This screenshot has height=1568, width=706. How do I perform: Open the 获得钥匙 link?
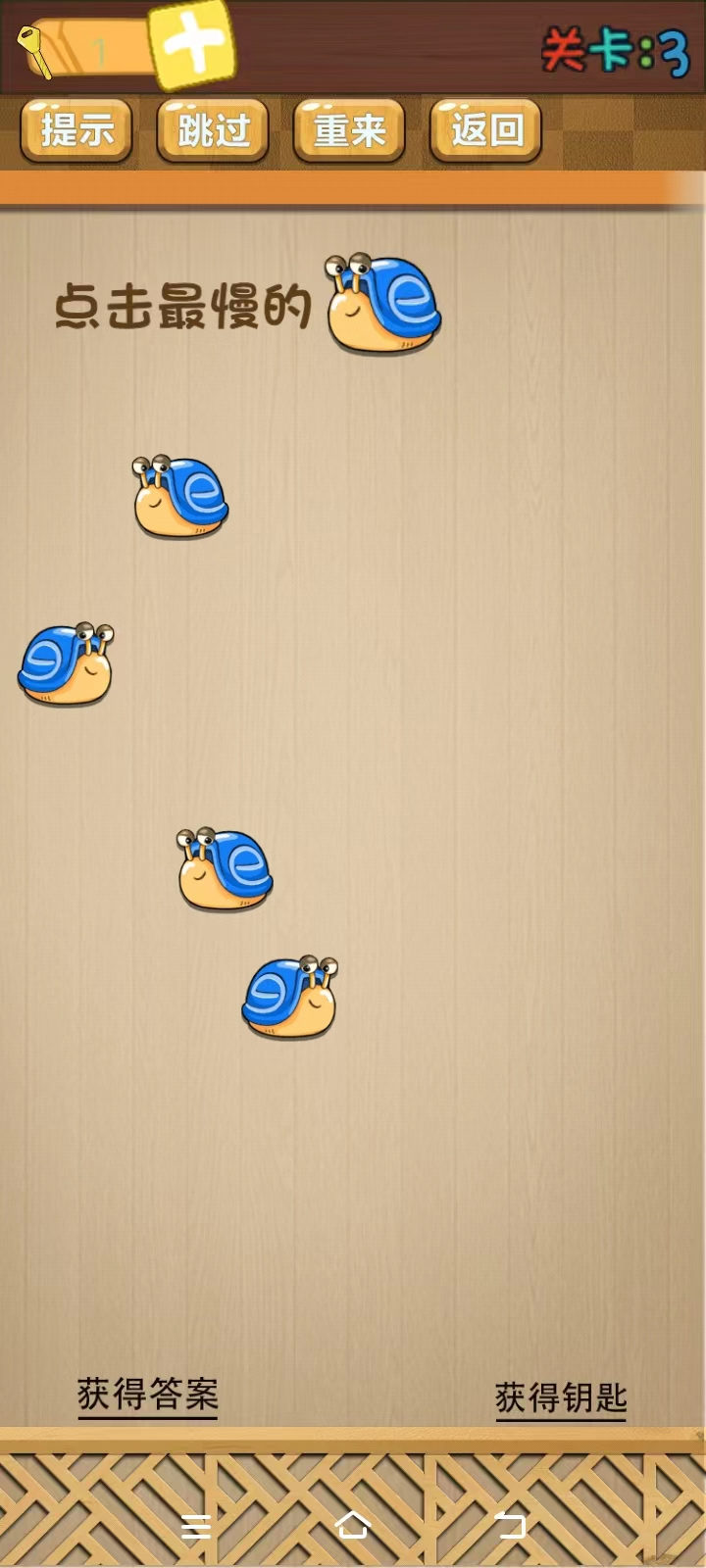(x=560, y=1397)
